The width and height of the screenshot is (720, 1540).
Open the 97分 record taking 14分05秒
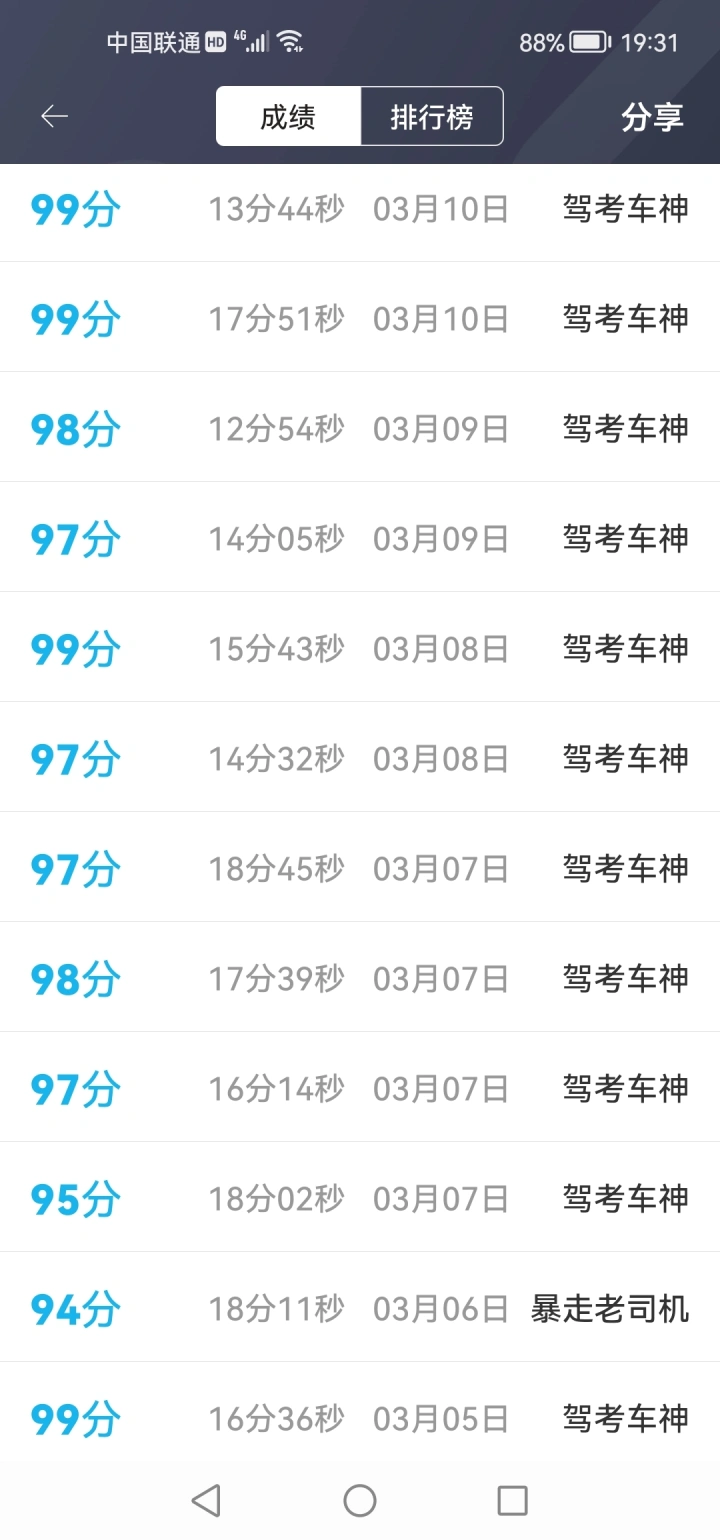click(360, 537)
